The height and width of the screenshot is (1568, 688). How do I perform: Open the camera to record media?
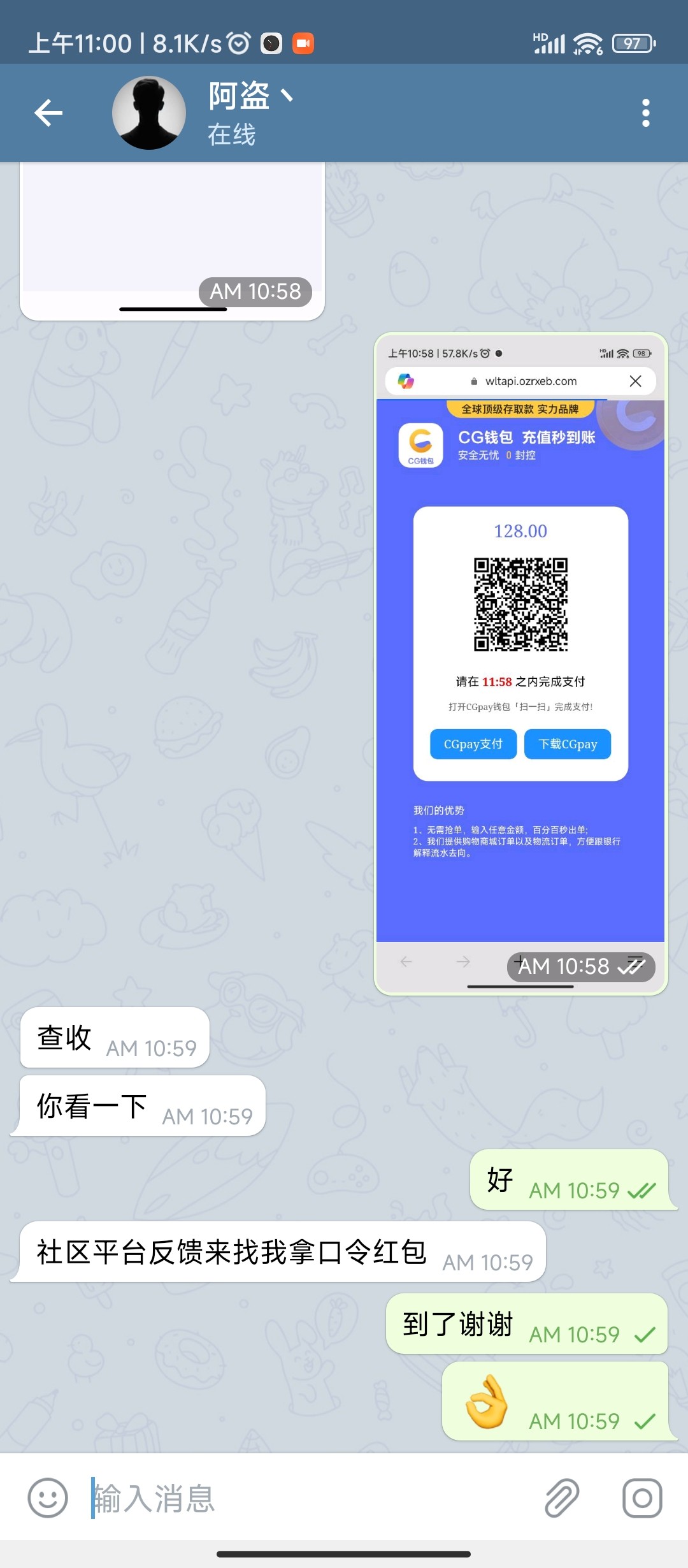click(x=641, y=1498)
